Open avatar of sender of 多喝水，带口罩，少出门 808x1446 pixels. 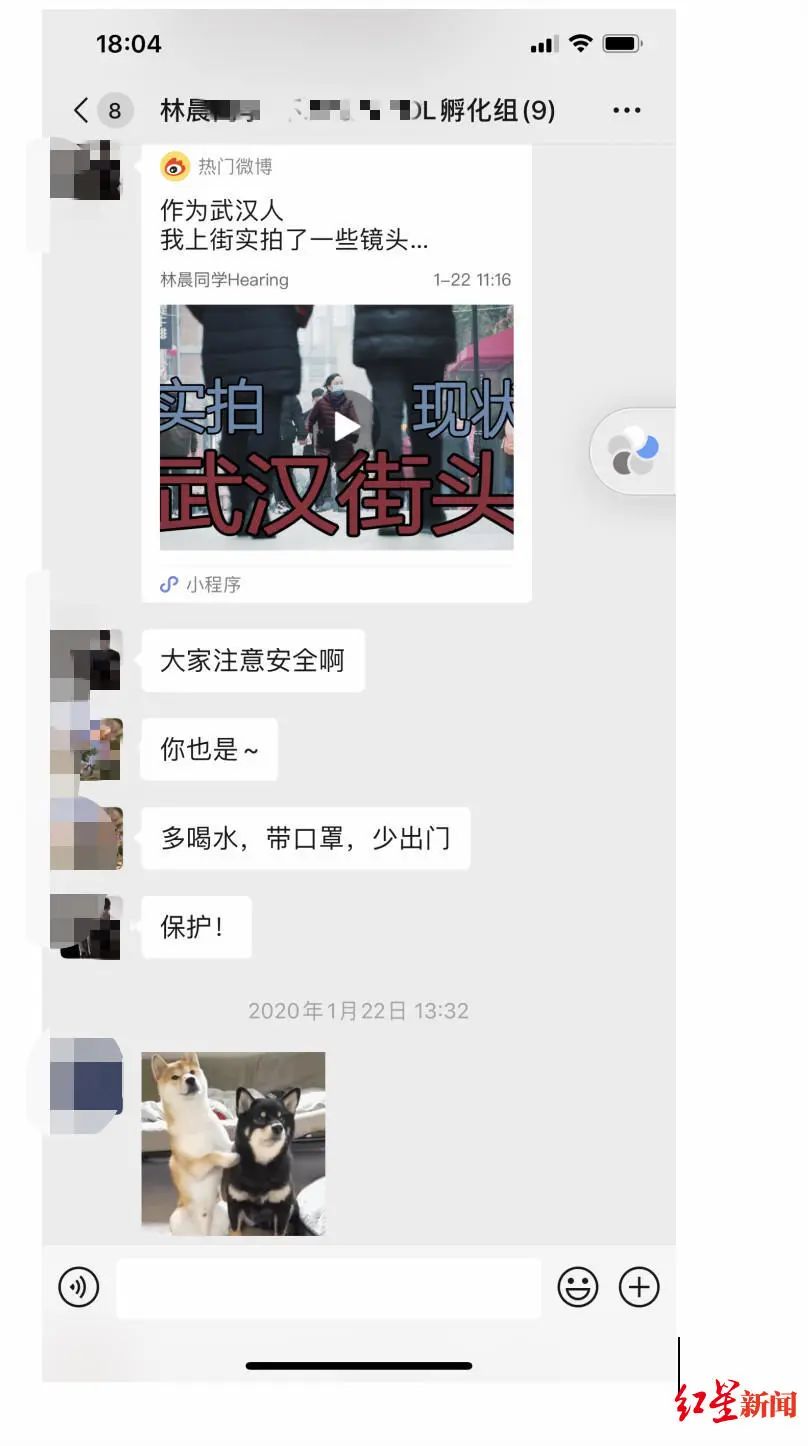tap(86, 838)
